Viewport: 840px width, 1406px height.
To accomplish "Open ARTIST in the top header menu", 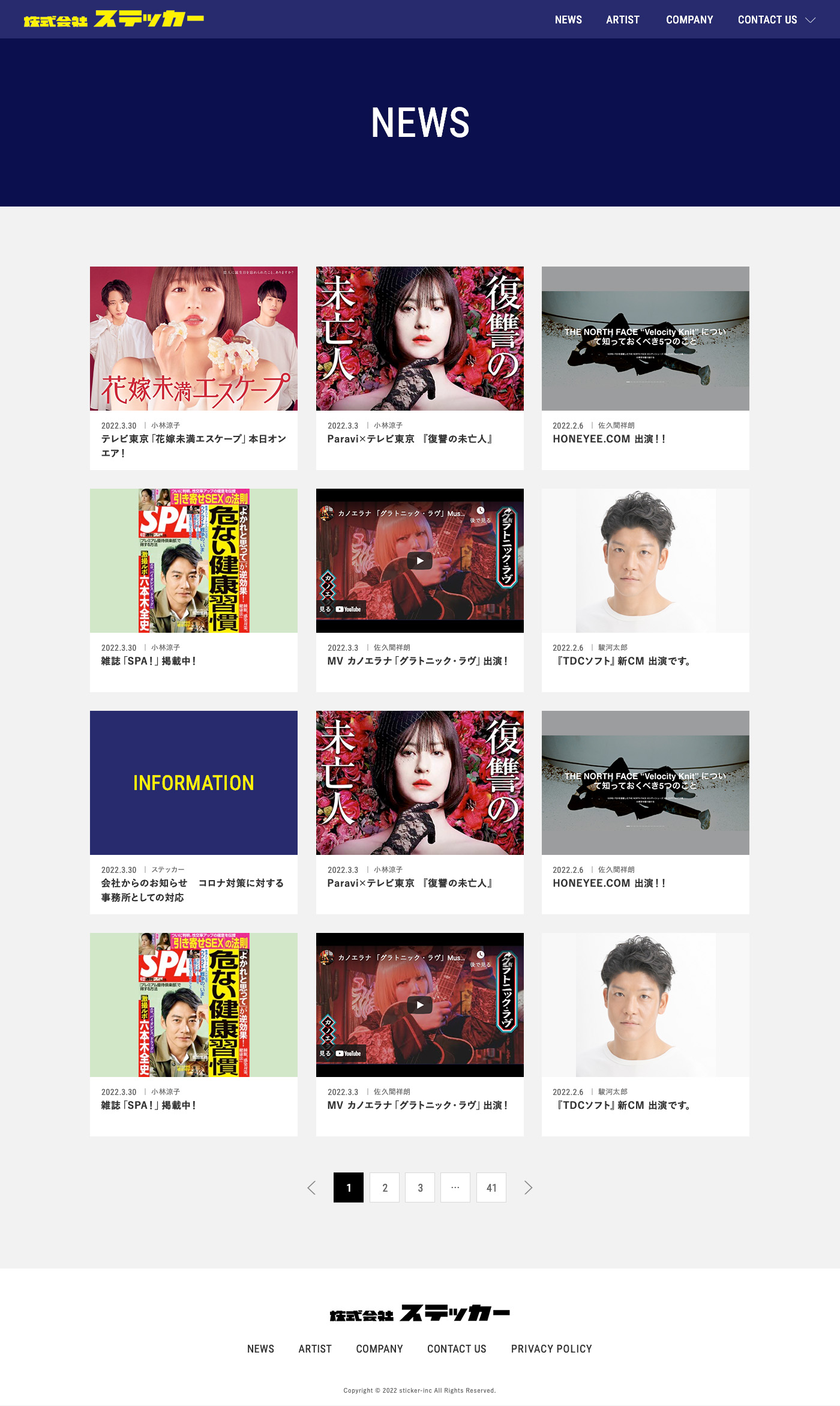I will (x=622, y=20).
